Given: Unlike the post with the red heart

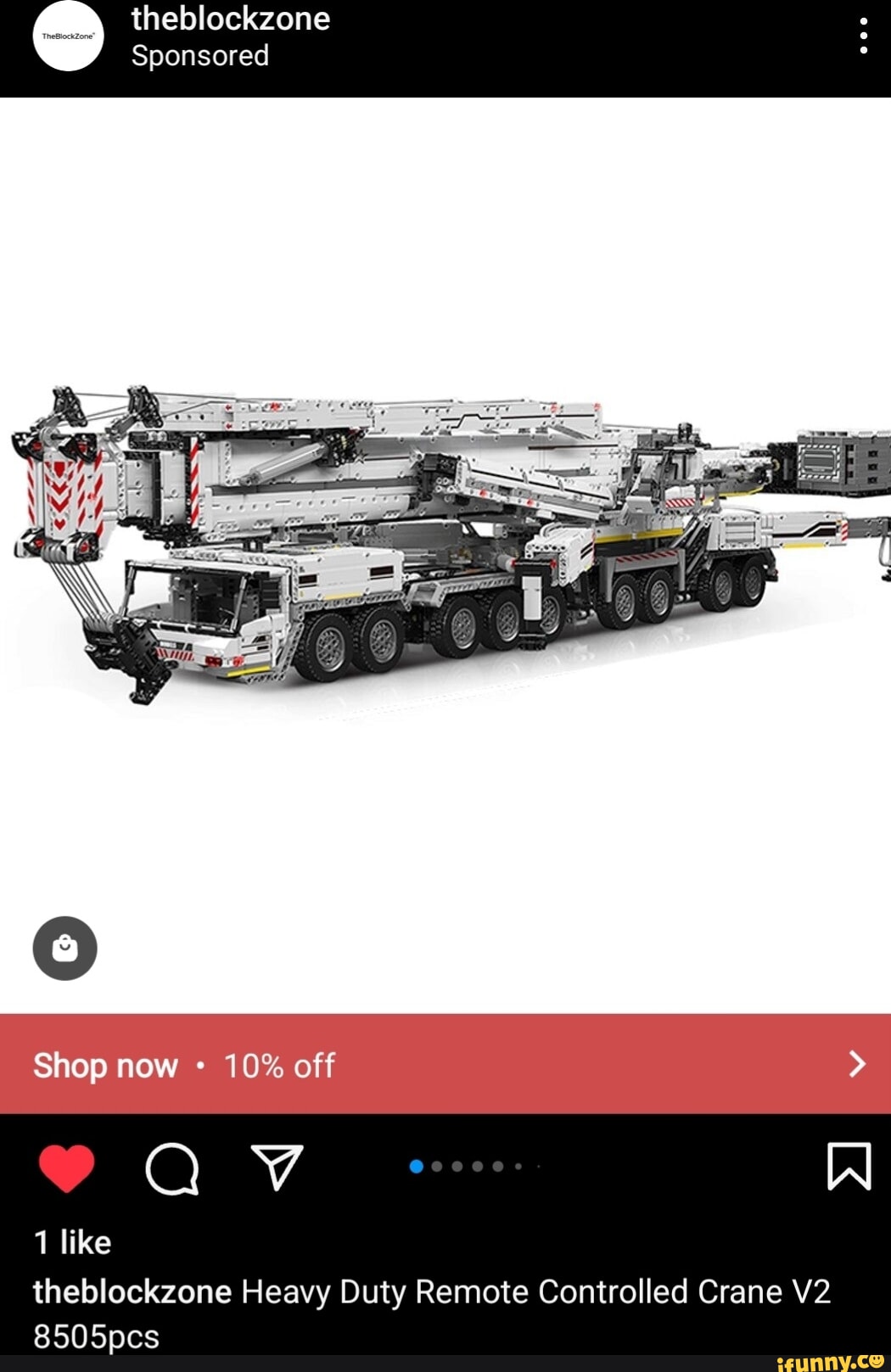Looking at the screenshot, I should [x=66, y=1168].
